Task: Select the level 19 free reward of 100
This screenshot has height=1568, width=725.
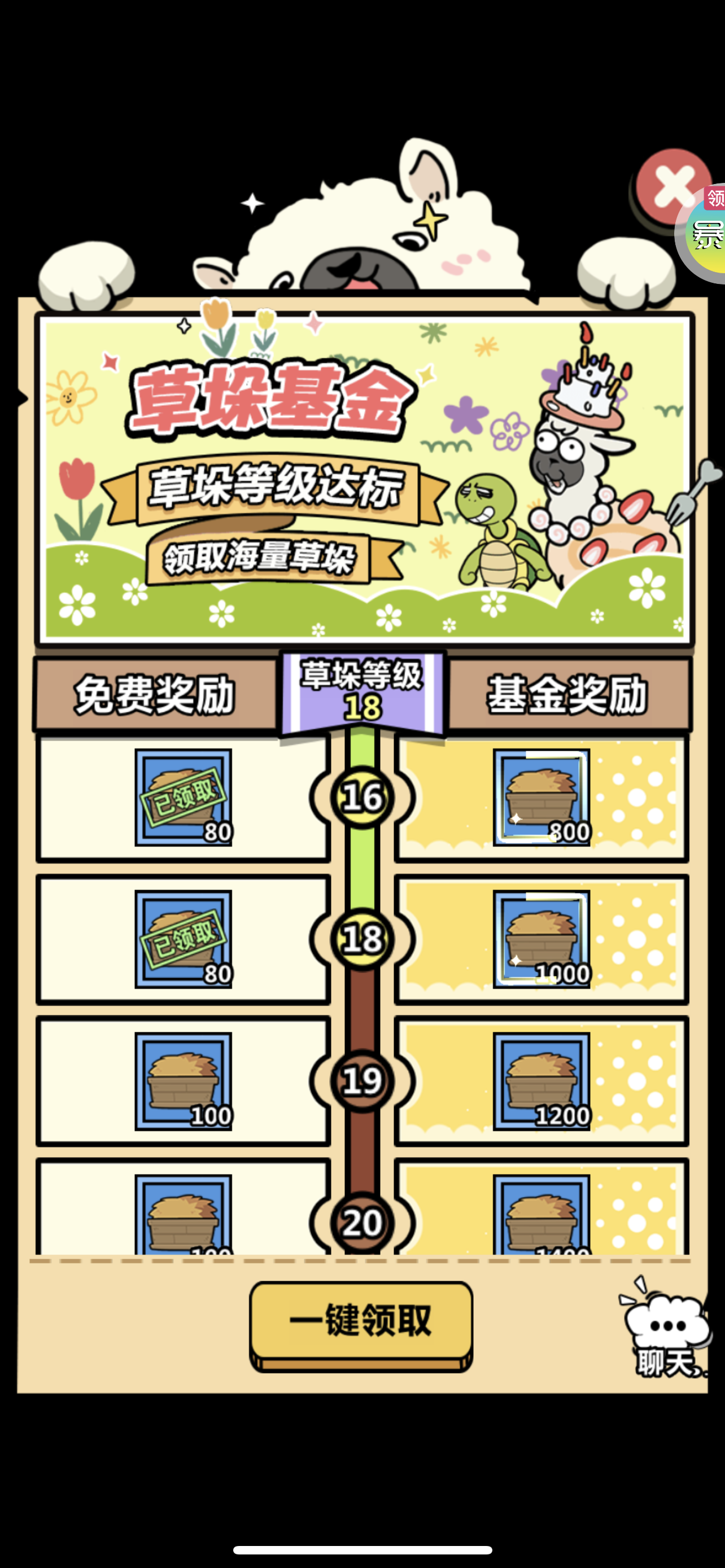Action: 184,1081
